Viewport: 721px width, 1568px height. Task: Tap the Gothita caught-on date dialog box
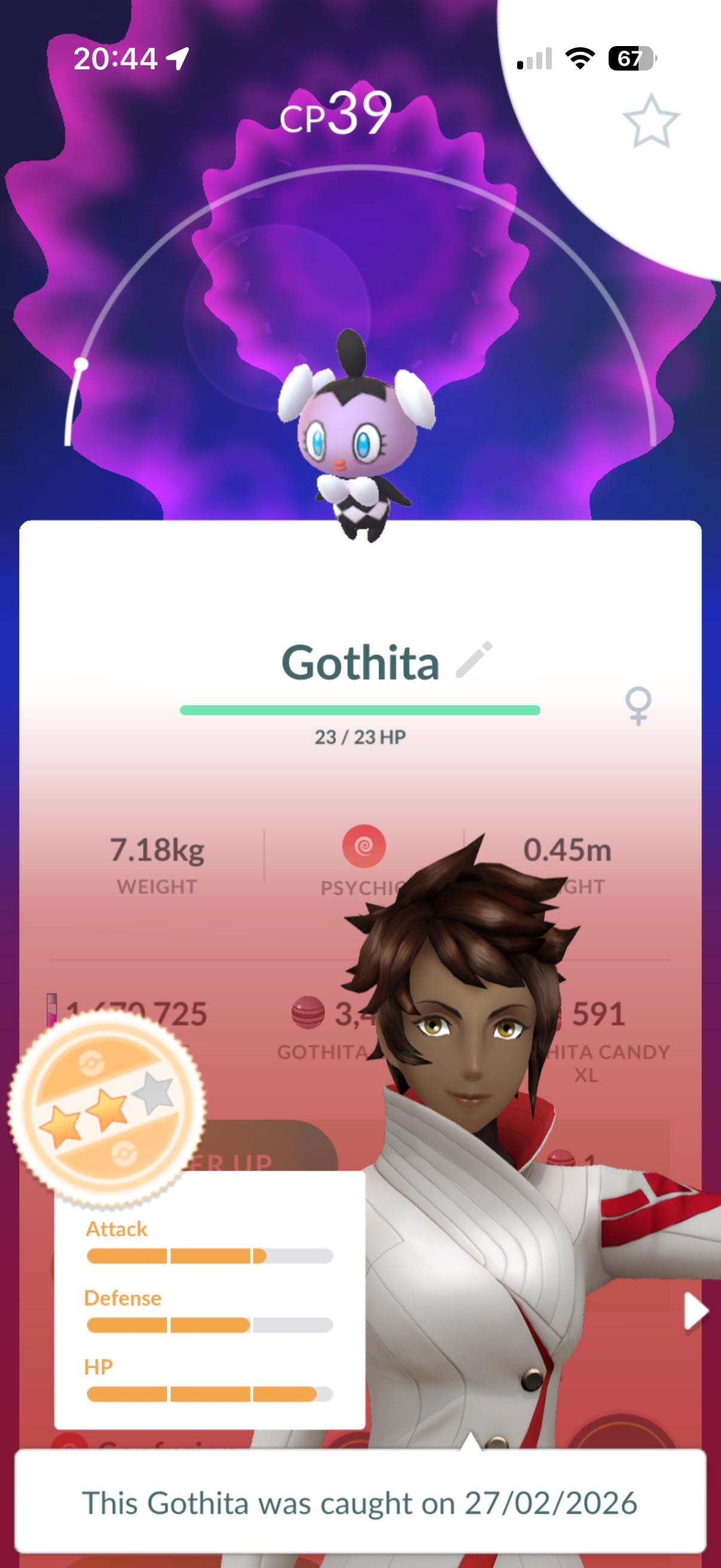point(360,1501)
